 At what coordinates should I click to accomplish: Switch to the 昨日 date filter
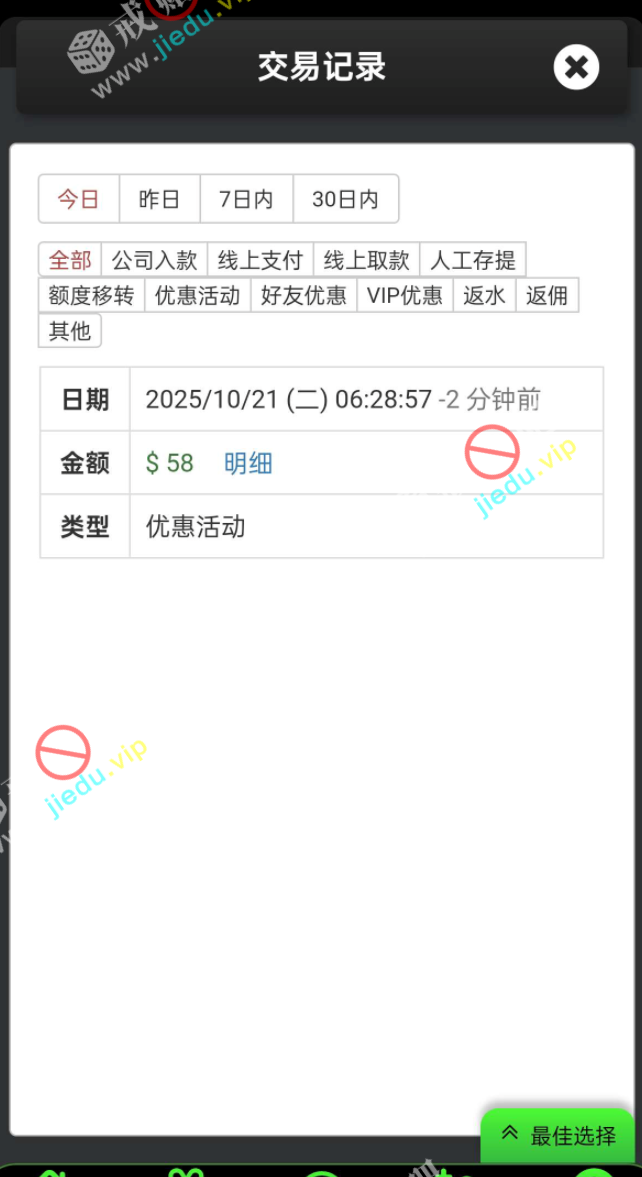pos(159,199)
